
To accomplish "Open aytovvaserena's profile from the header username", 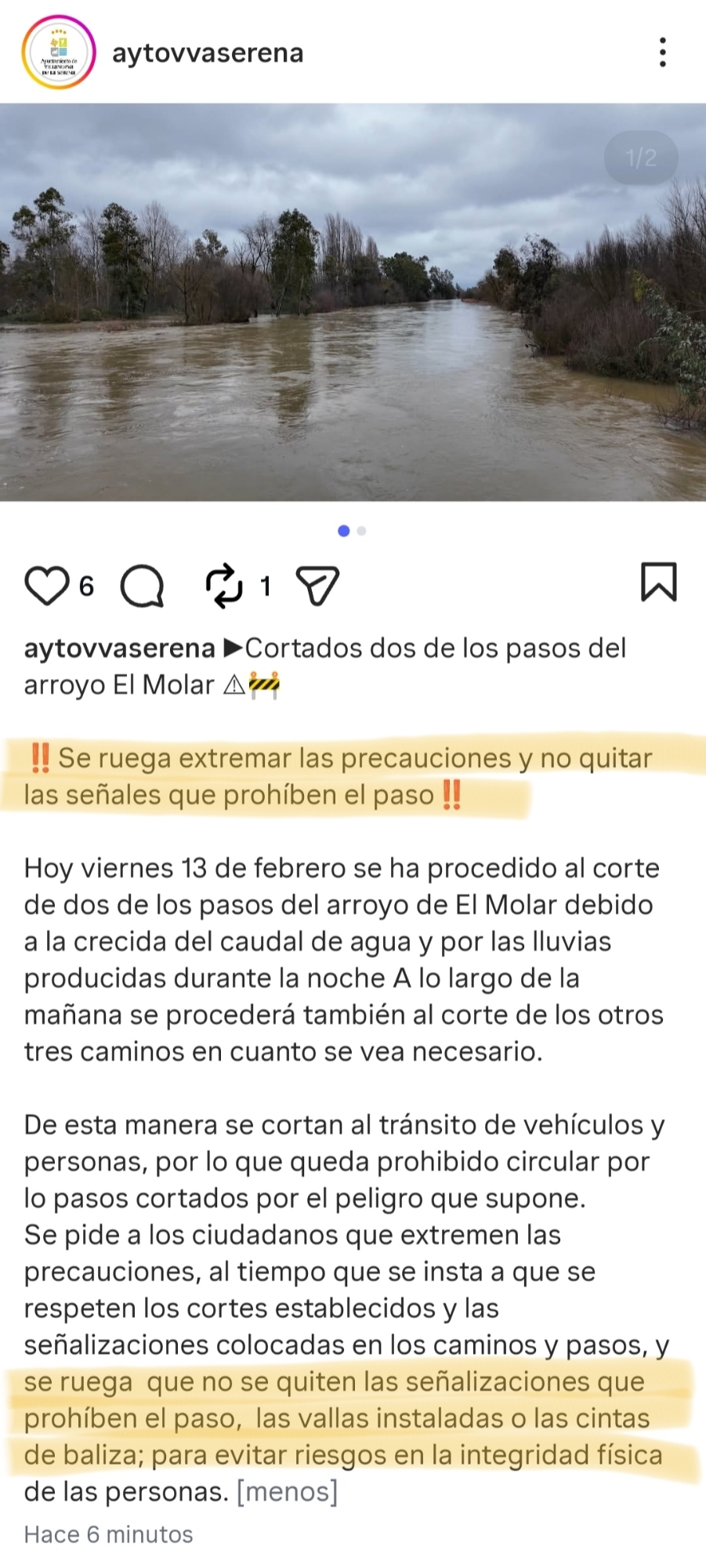I will click(208, 53).
